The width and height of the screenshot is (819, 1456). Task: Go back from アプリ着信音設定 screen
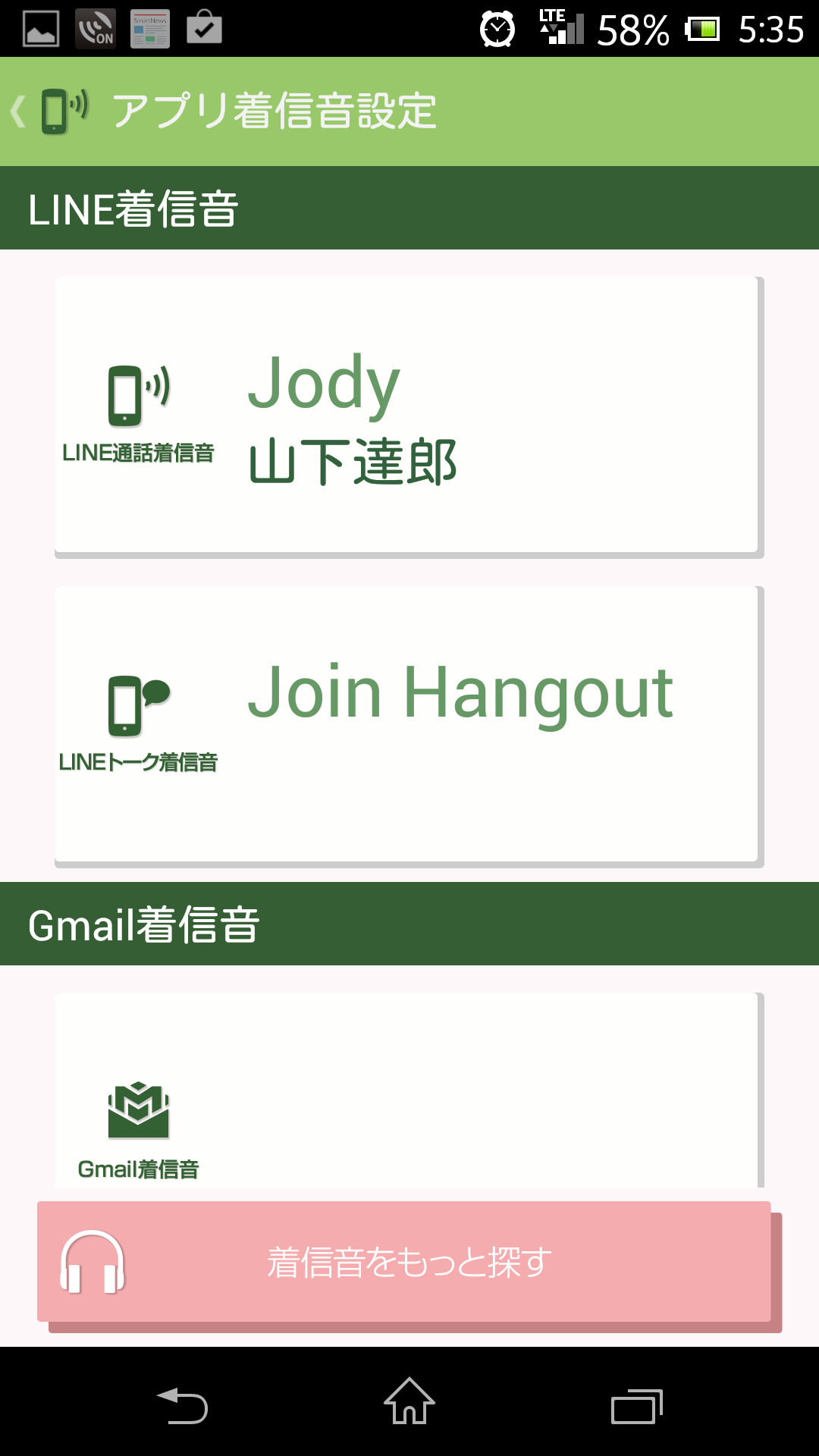click(x=47, y=111)
